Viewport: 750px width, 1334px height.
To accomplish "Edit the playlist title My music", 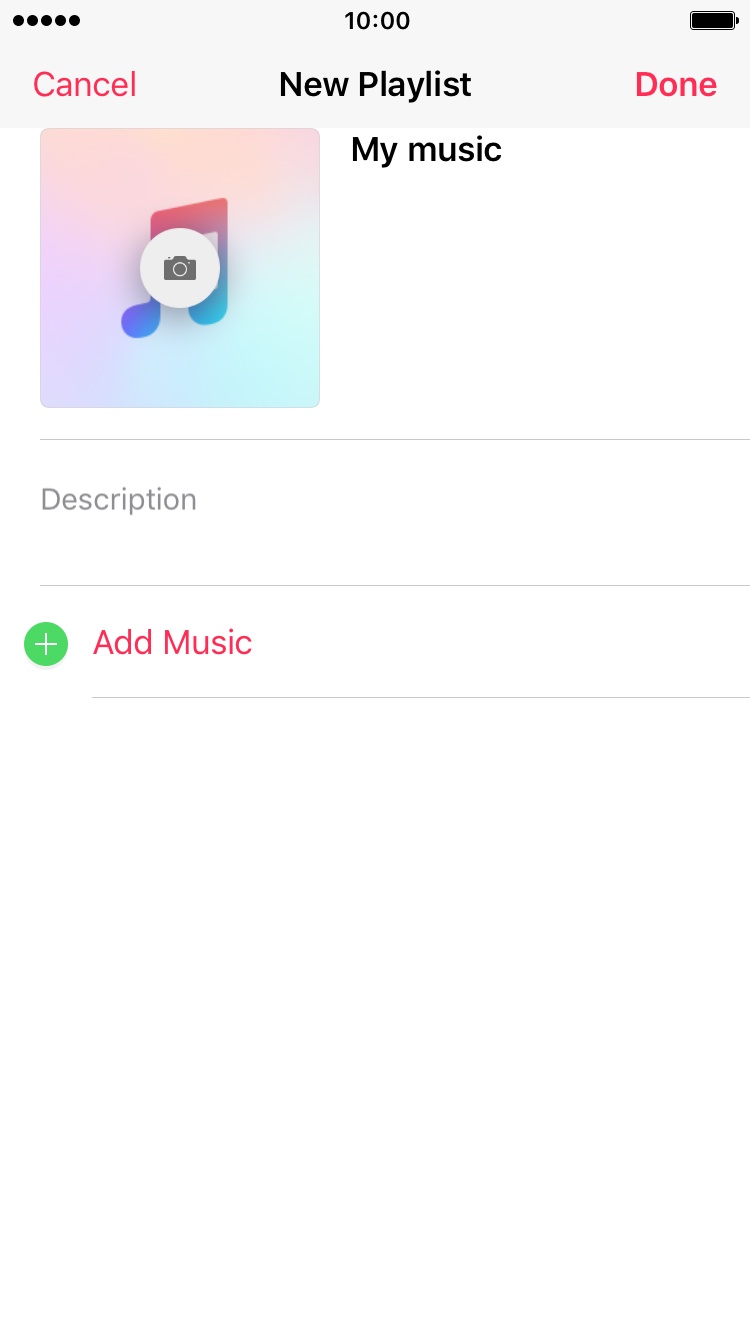I will coord(427,150).
